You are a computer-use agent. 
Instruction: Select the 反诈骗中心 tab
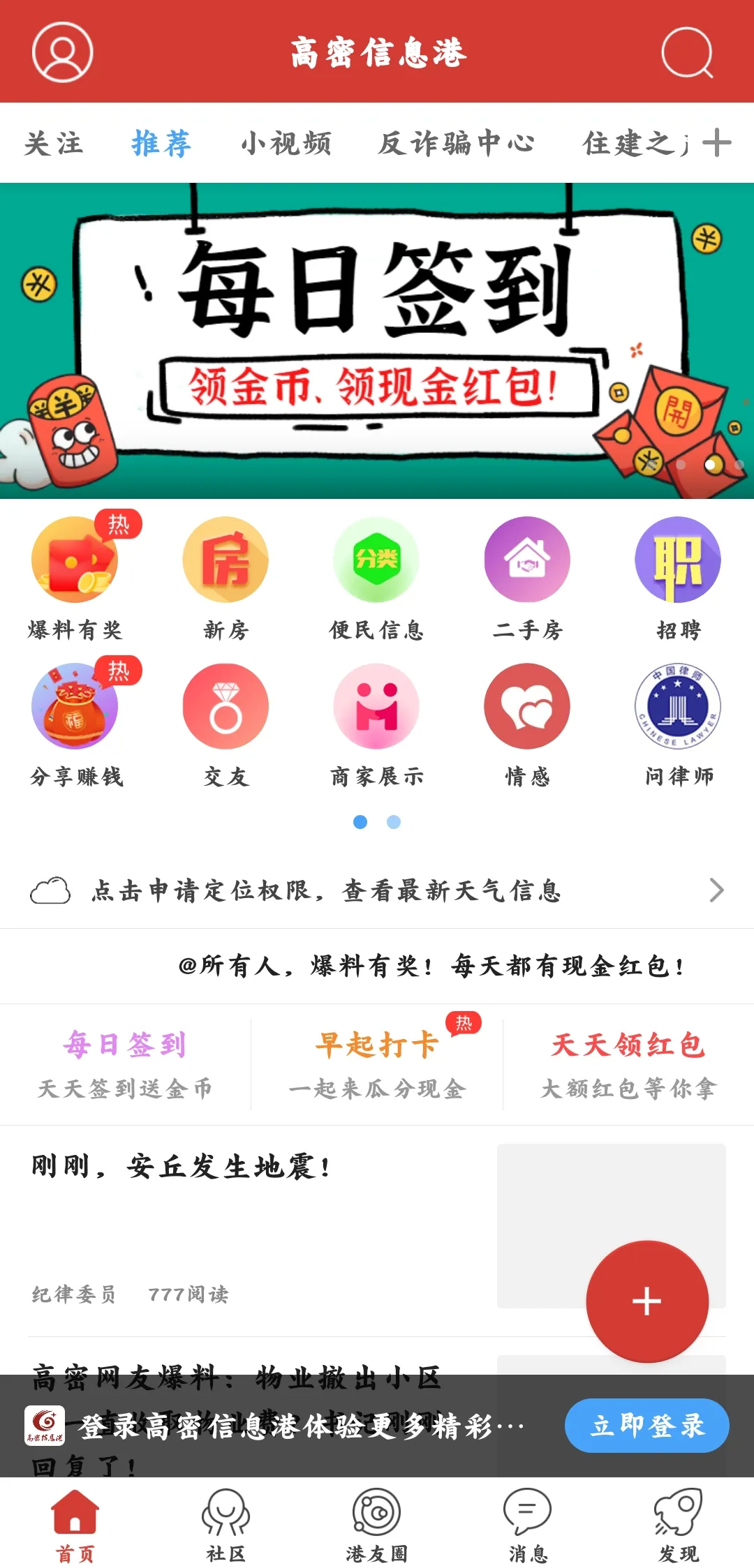[456, 144]
